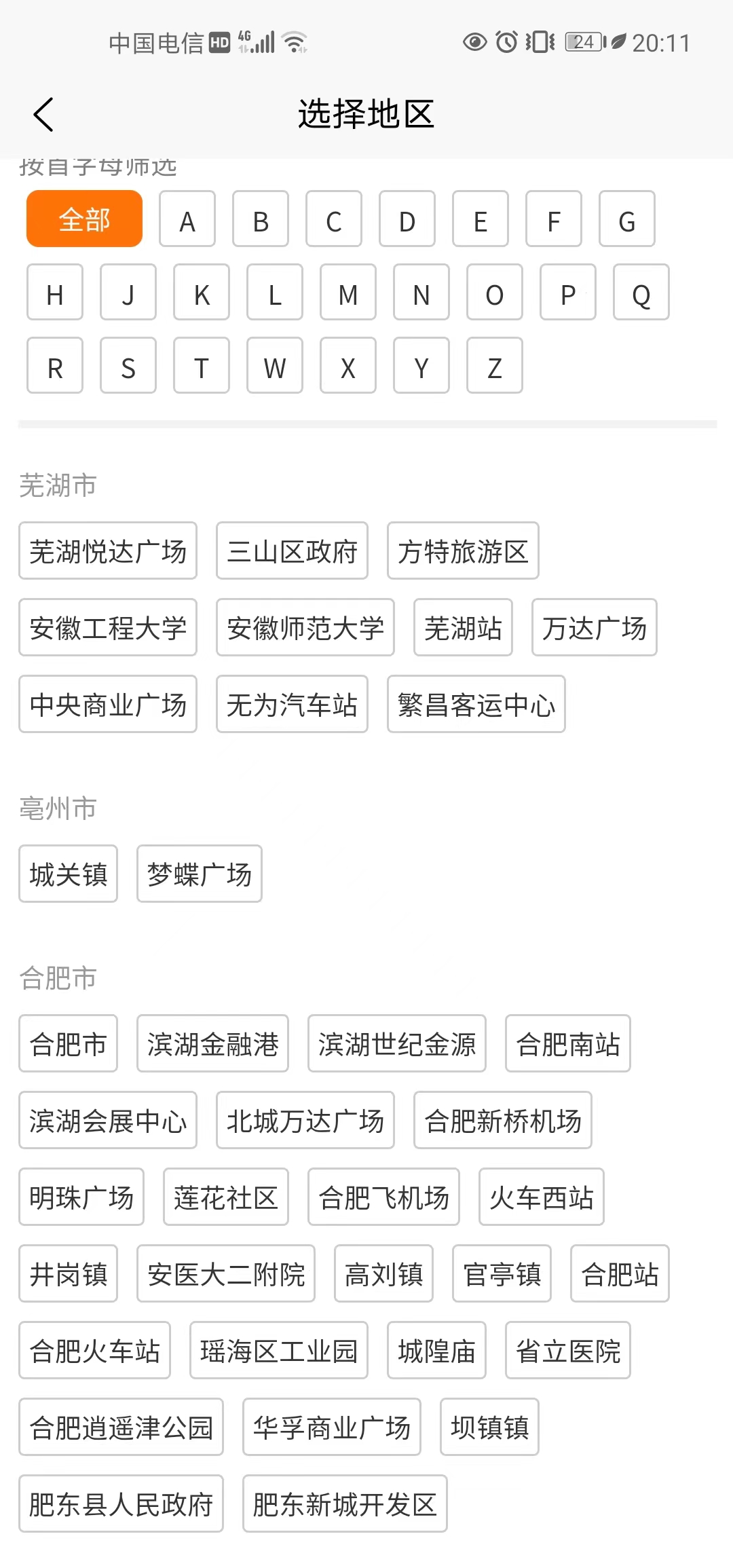This screenshot has height=1568, width=733.
Task: Choose 合肥南站
Action: tap(567, 1044)
